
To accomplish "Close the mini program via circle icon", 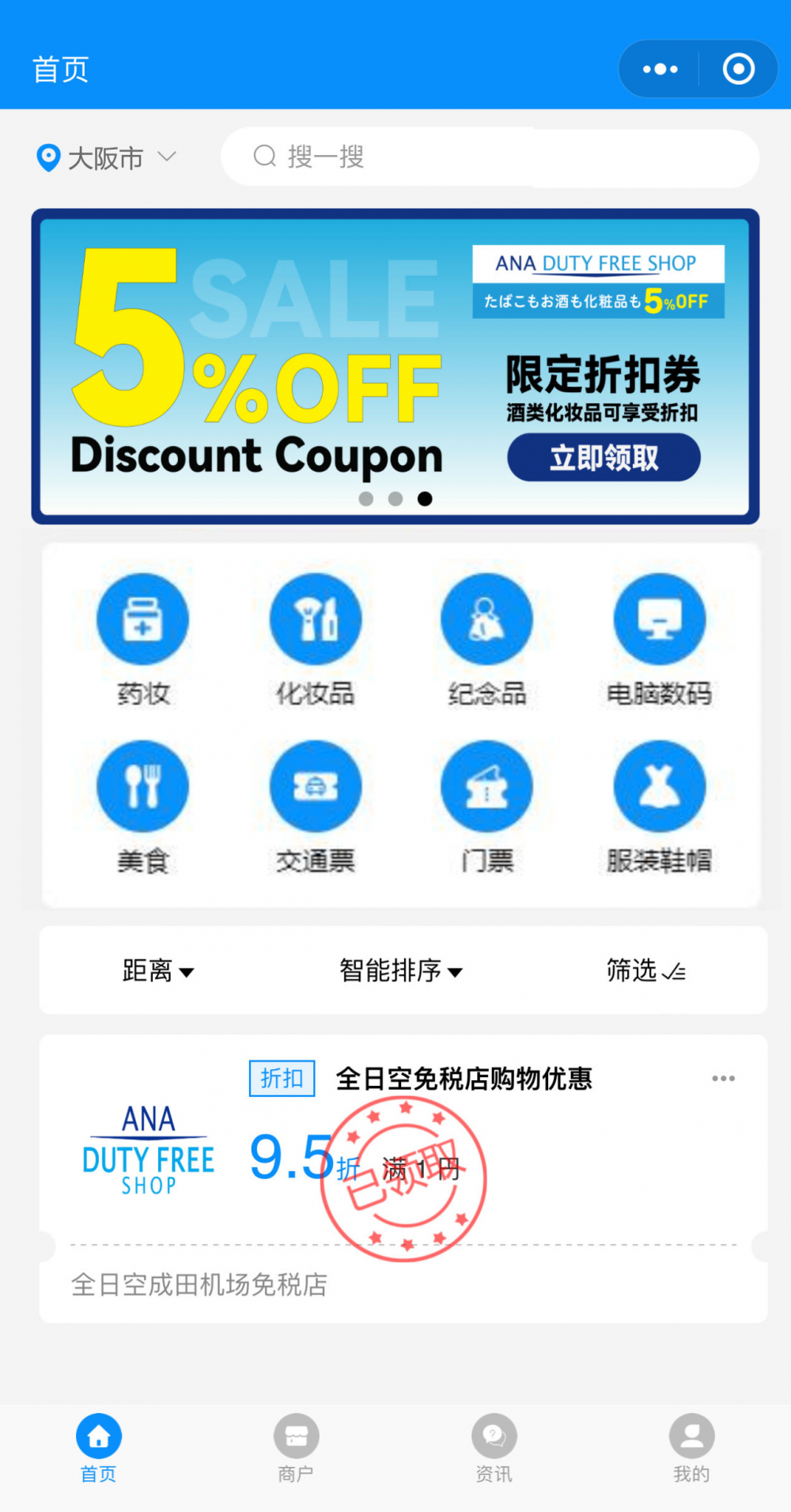I will (738, 70).
